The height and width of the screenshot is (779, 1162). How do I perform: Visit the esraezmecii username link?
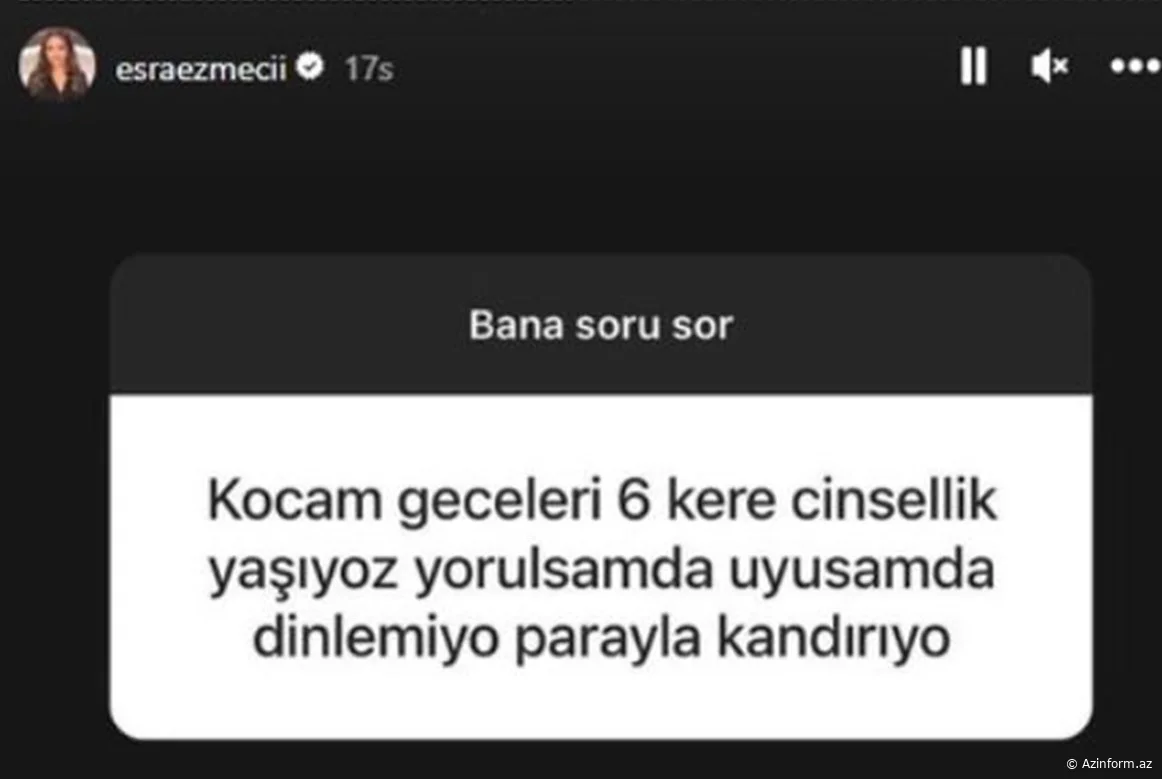[x=202, y=68]
